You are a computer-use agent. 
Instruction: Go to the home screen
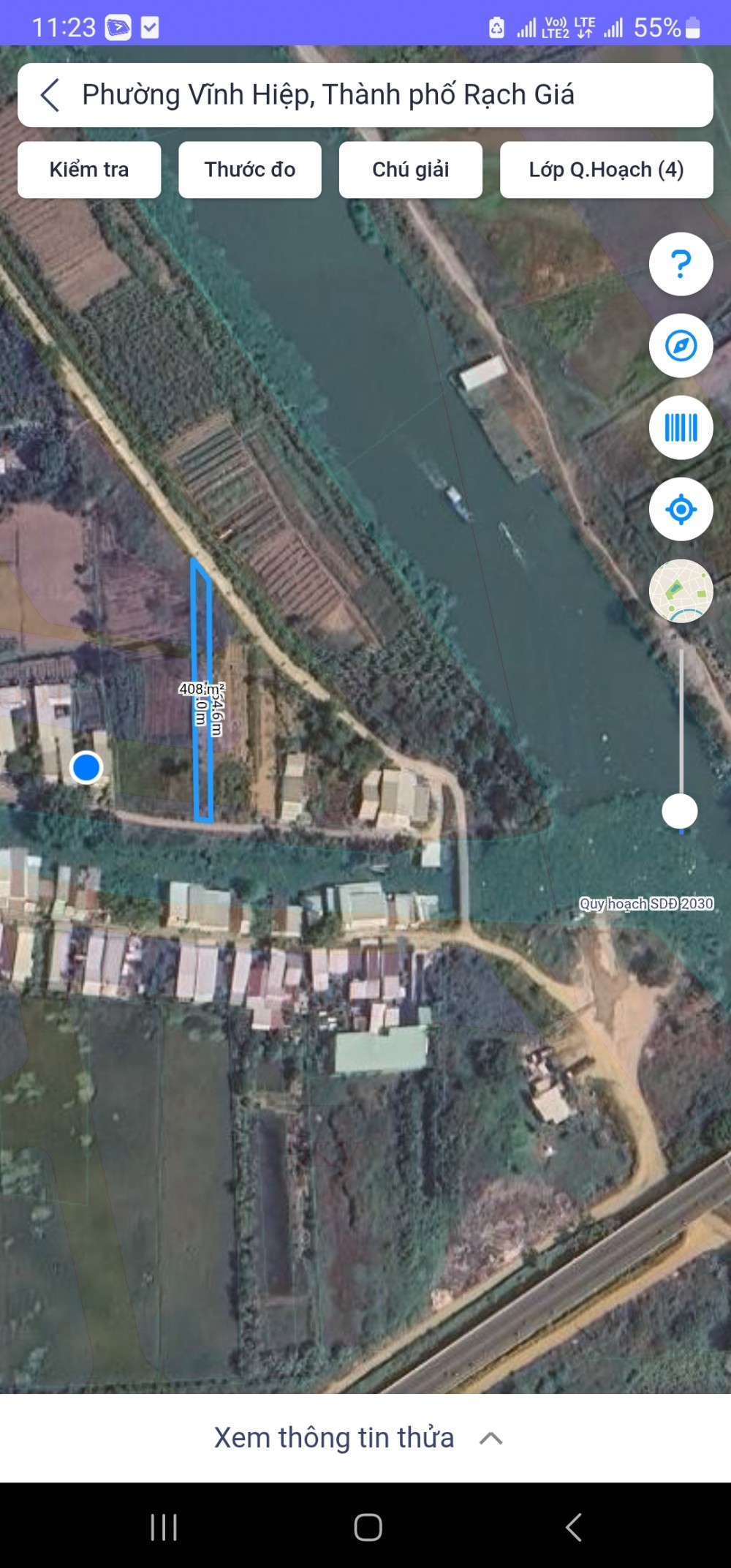click(x=368, y=1527)
